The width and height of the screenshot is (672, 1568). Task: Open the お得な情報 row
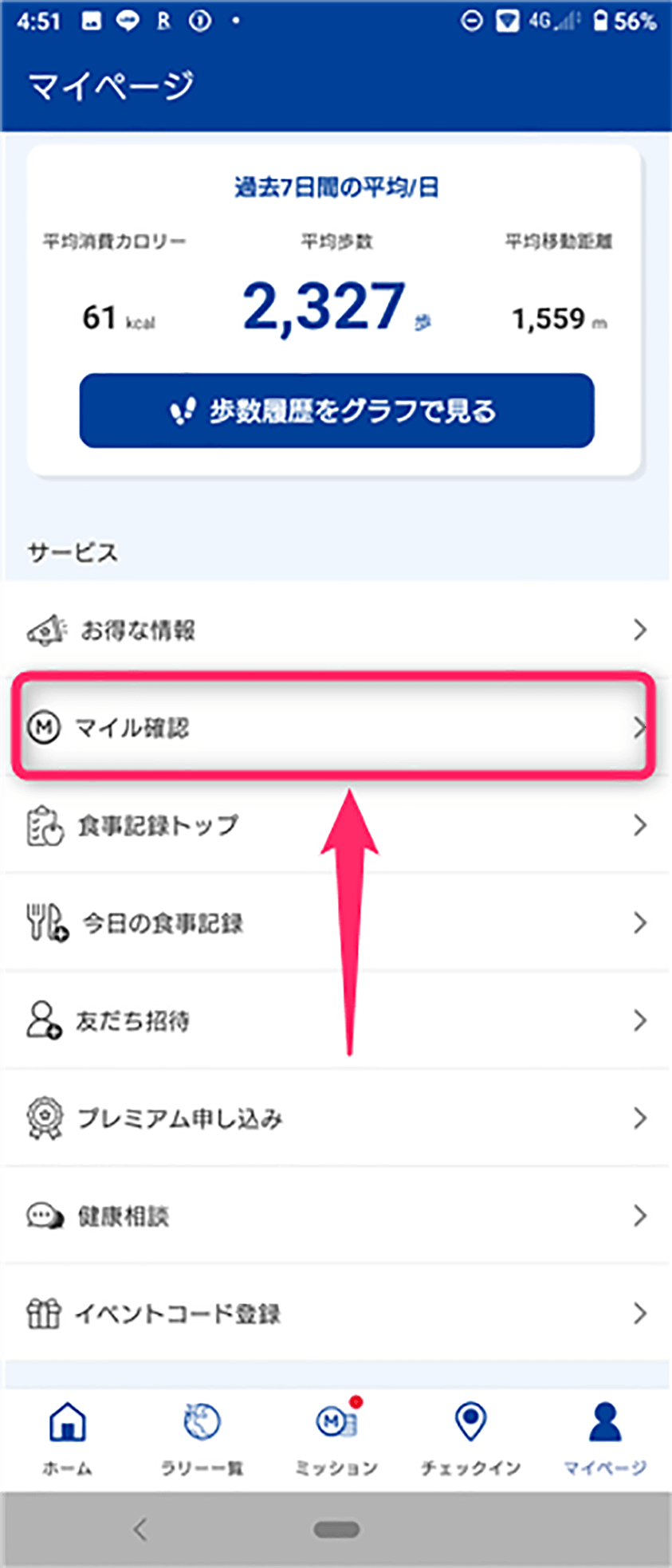tap(336, 631)
